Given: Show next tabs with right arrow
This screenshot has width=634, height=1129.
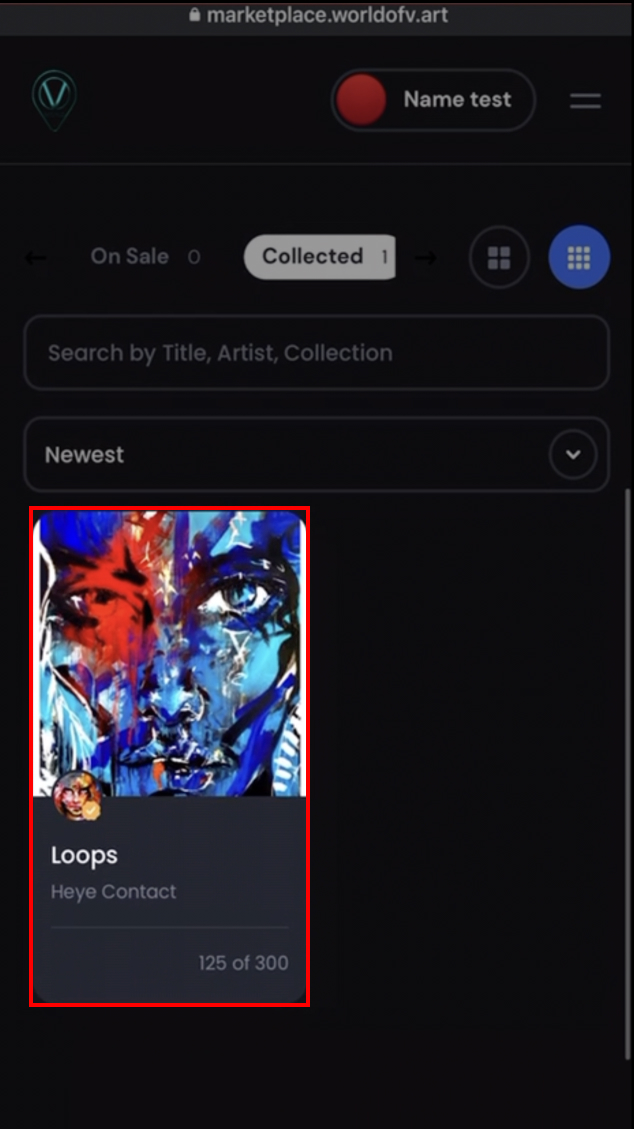Looking at the screenshot, I should [x=426, y=258].
